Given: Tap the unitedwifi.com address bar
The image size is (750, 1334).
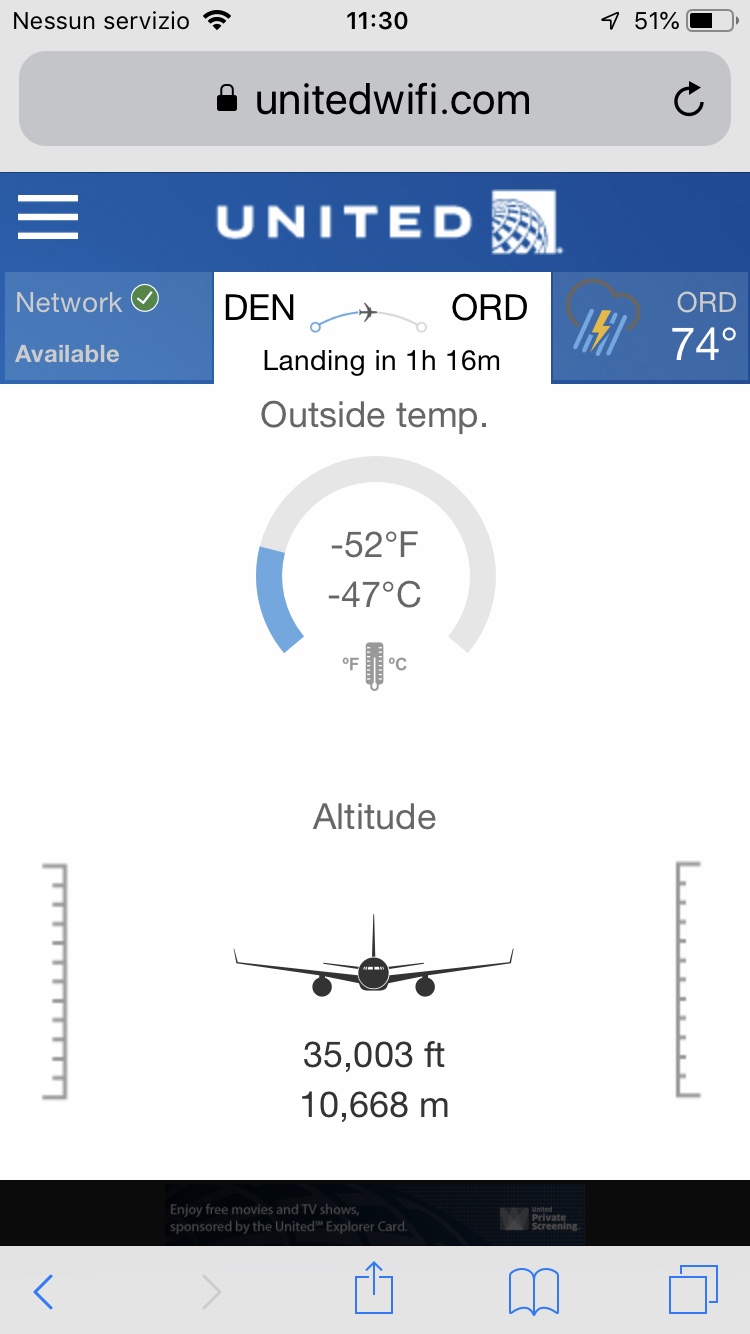Looking at the screenshot, I should tap(375, 99).
